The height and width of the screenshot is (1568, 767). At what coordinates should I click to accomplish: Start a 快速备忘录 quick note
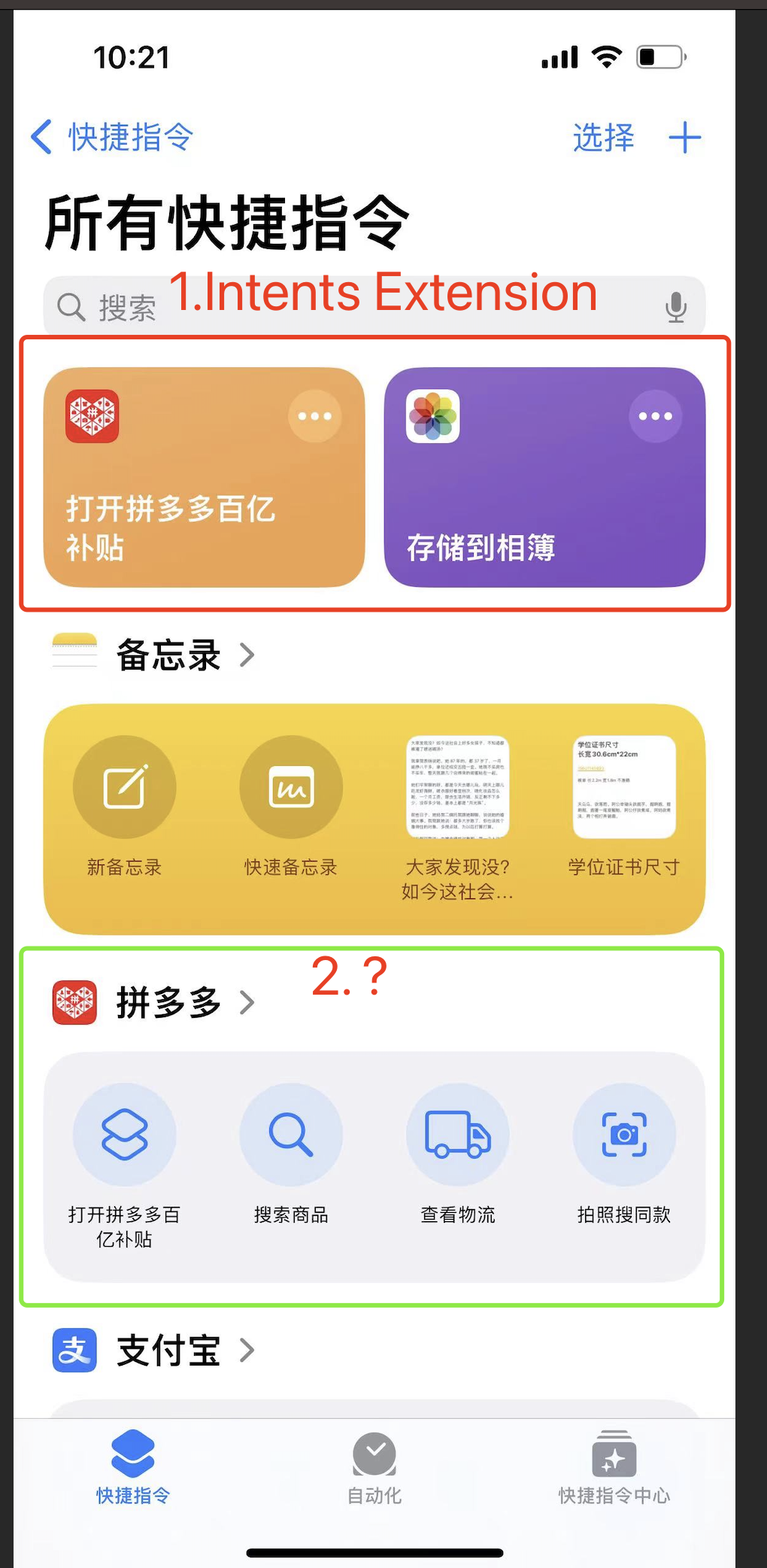point(291,805)
